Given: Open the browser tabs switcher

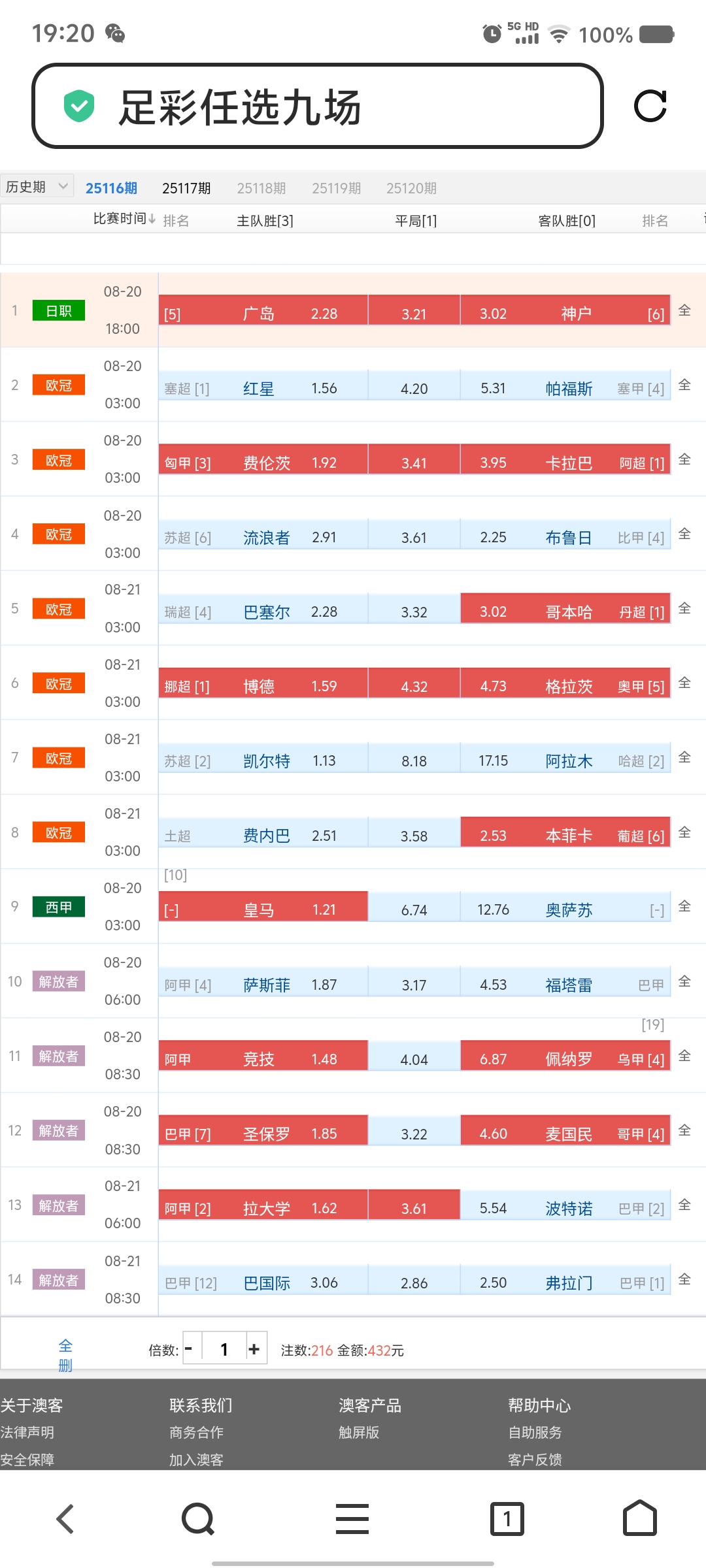Looking at the screenshot, I should tap(507, 1518).
